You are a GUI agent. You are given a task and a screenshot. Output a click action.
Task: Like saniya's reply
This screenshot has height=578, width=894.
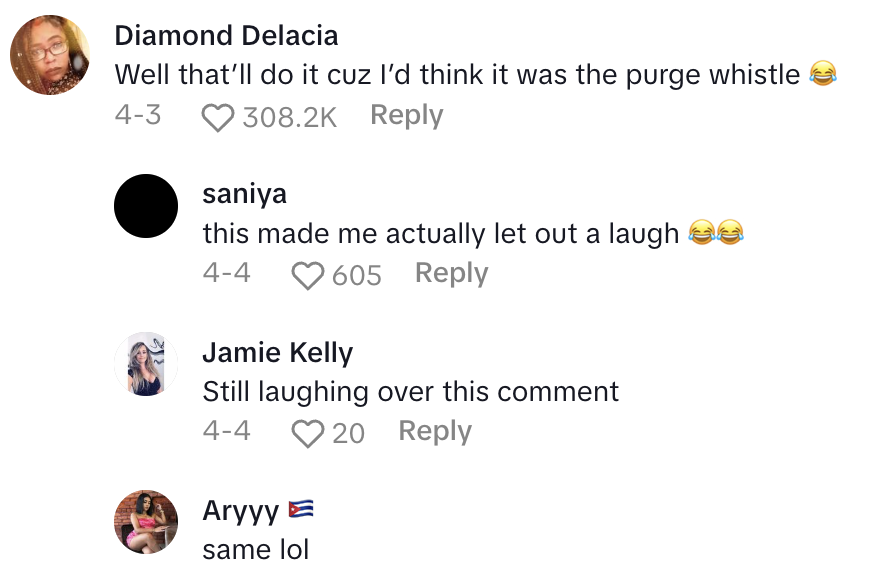tap(307, 275)
